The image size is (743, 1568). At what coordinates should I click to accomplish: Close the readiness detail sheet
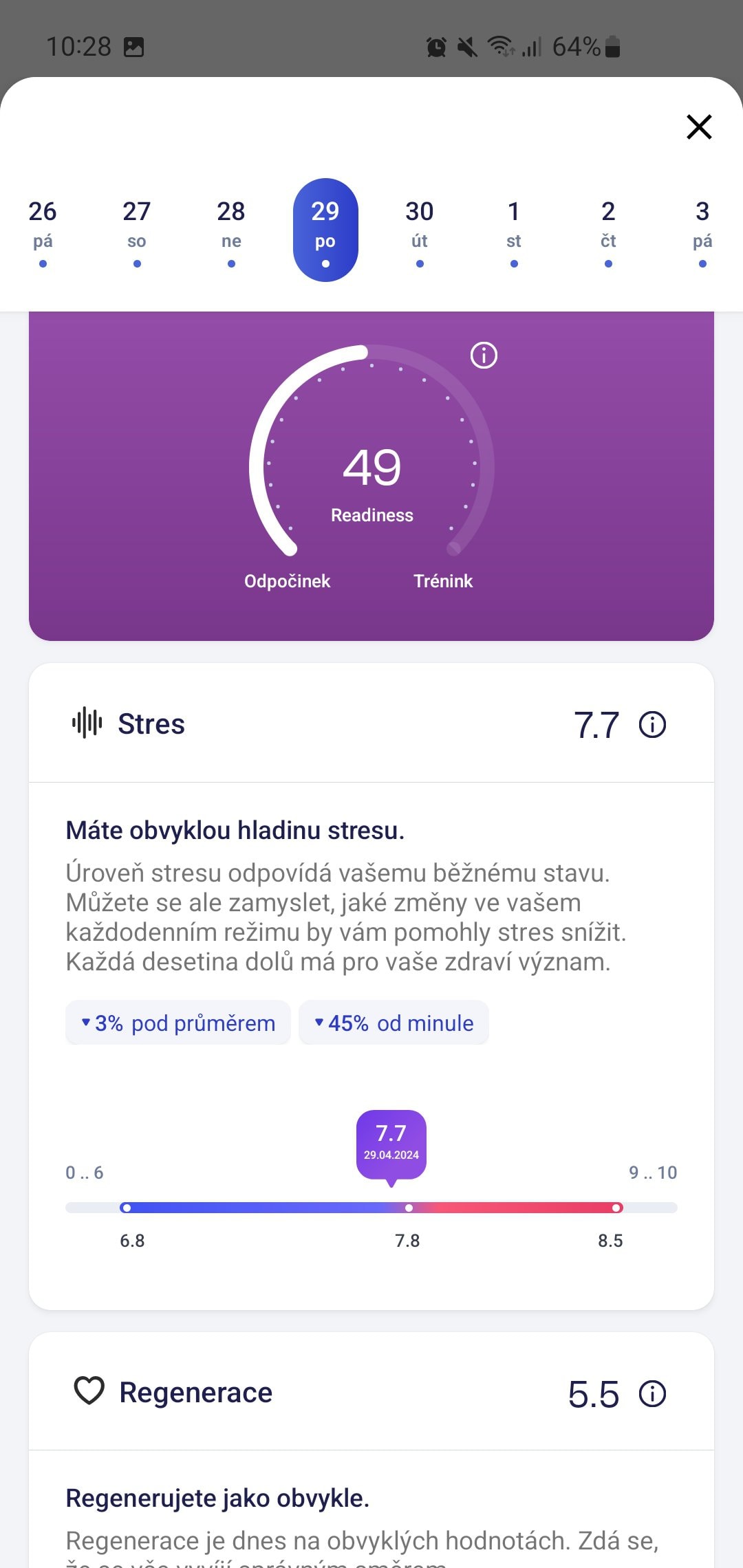point(699,127)
